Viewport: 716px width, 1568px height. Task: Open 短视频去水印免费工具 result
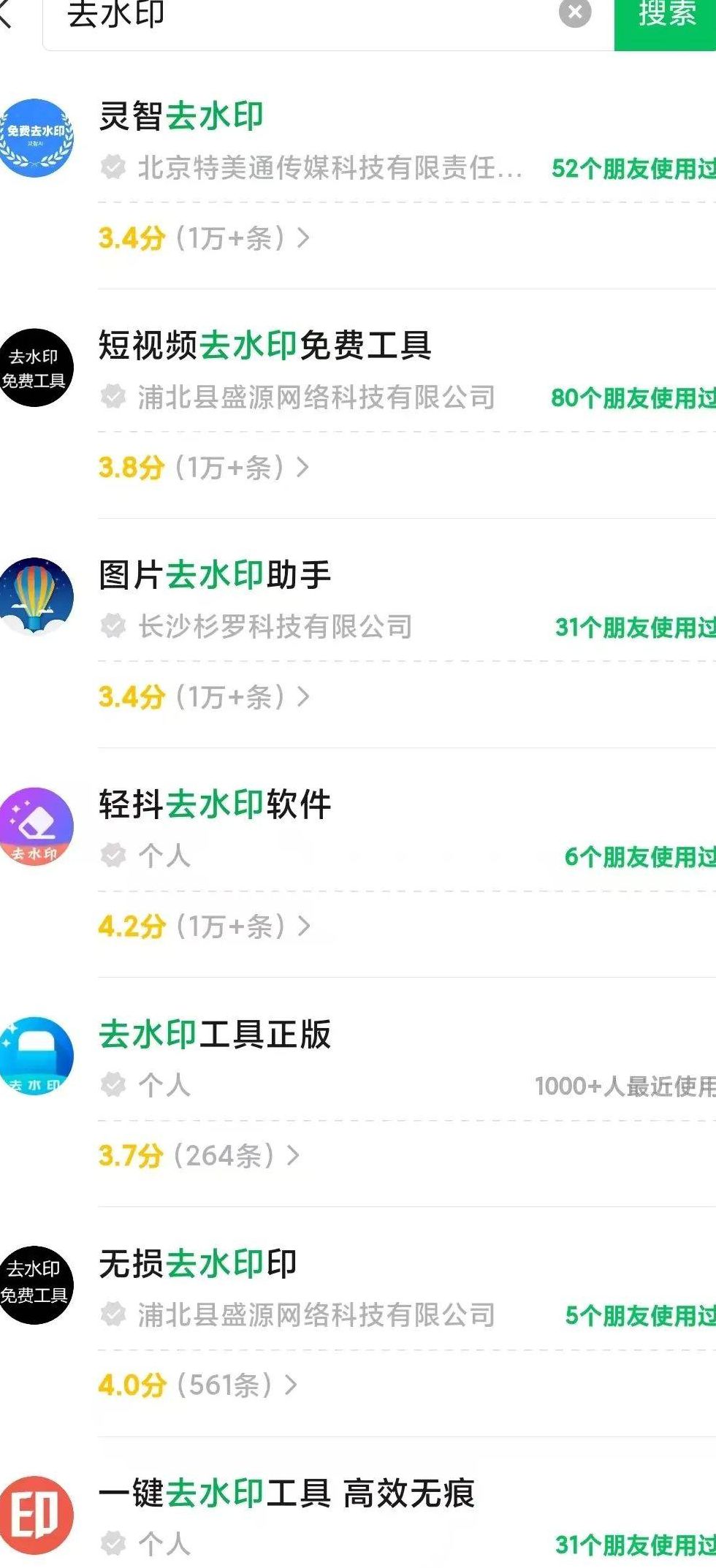[264, 346]
